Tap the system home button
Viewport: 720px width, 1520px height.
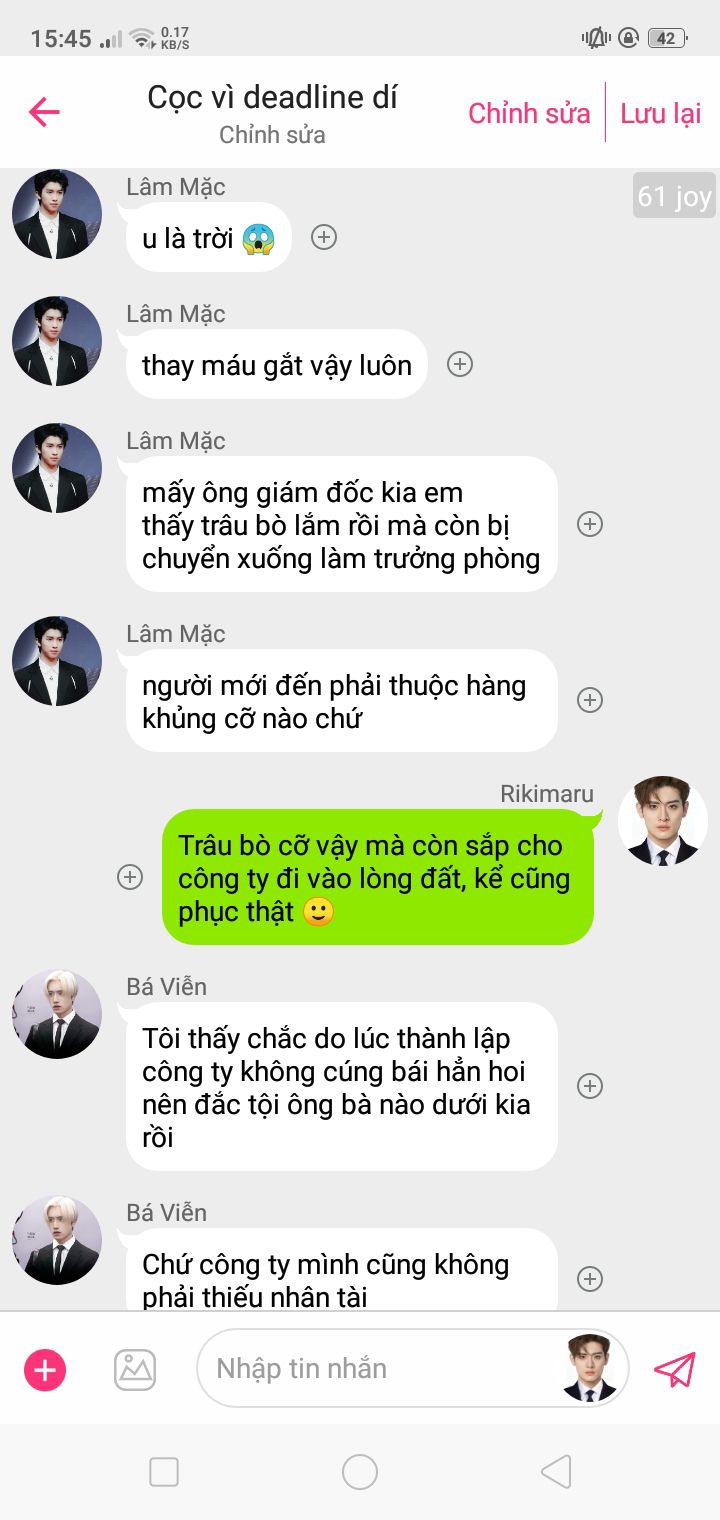tap(360, 1472)
